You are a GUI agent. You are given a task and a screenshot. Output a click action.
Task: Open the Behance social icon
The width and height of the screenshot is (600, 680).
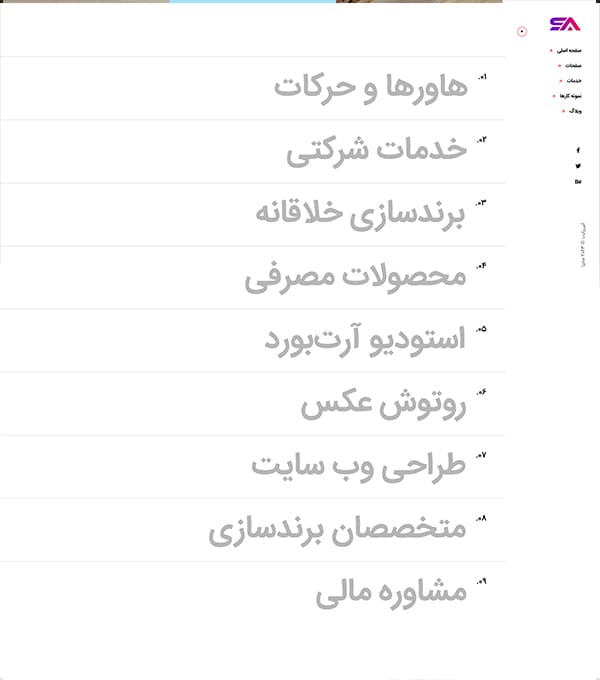[x=578, y=181]
